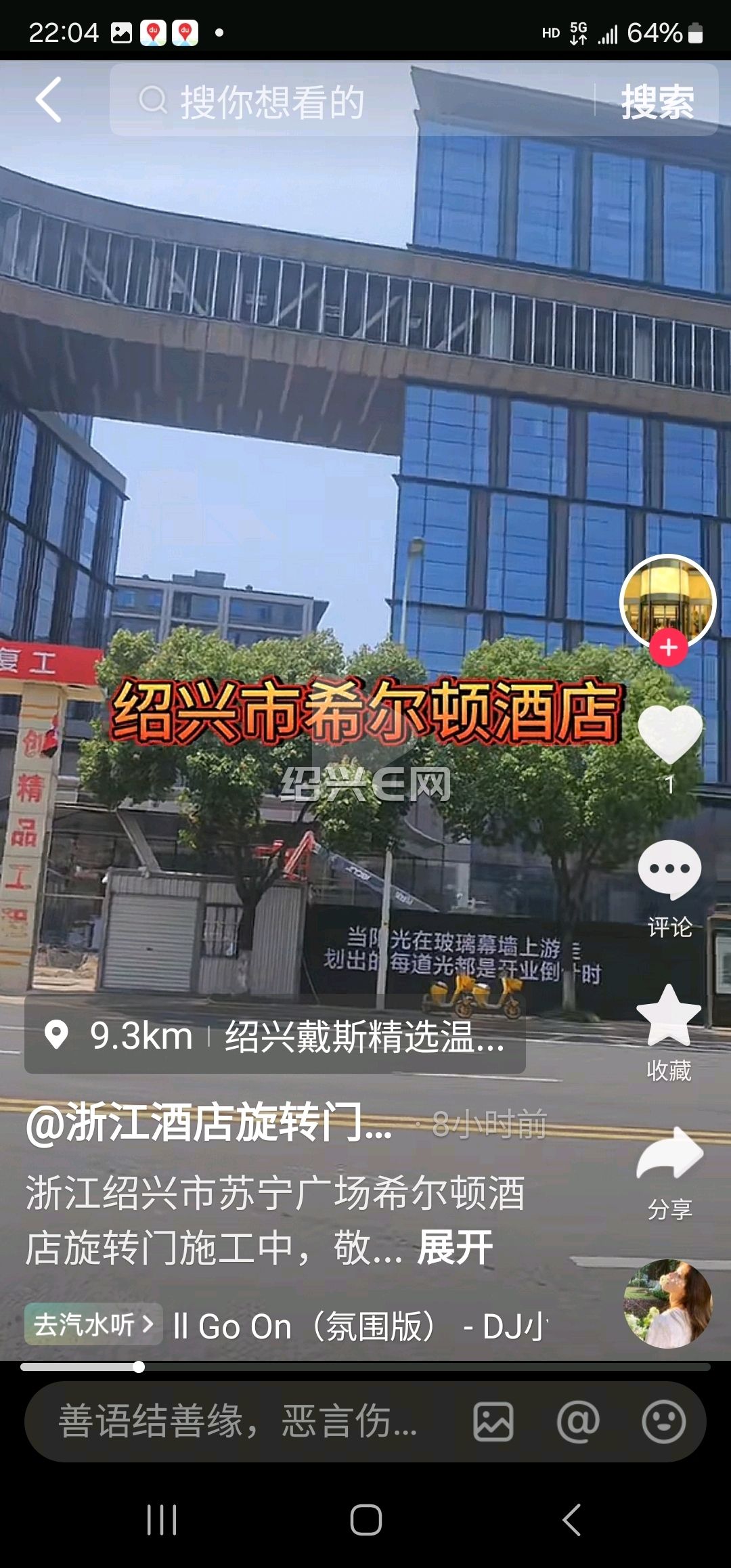Like this video with the heart
The image size is (731, 1568).
click(x=669, y=735)
